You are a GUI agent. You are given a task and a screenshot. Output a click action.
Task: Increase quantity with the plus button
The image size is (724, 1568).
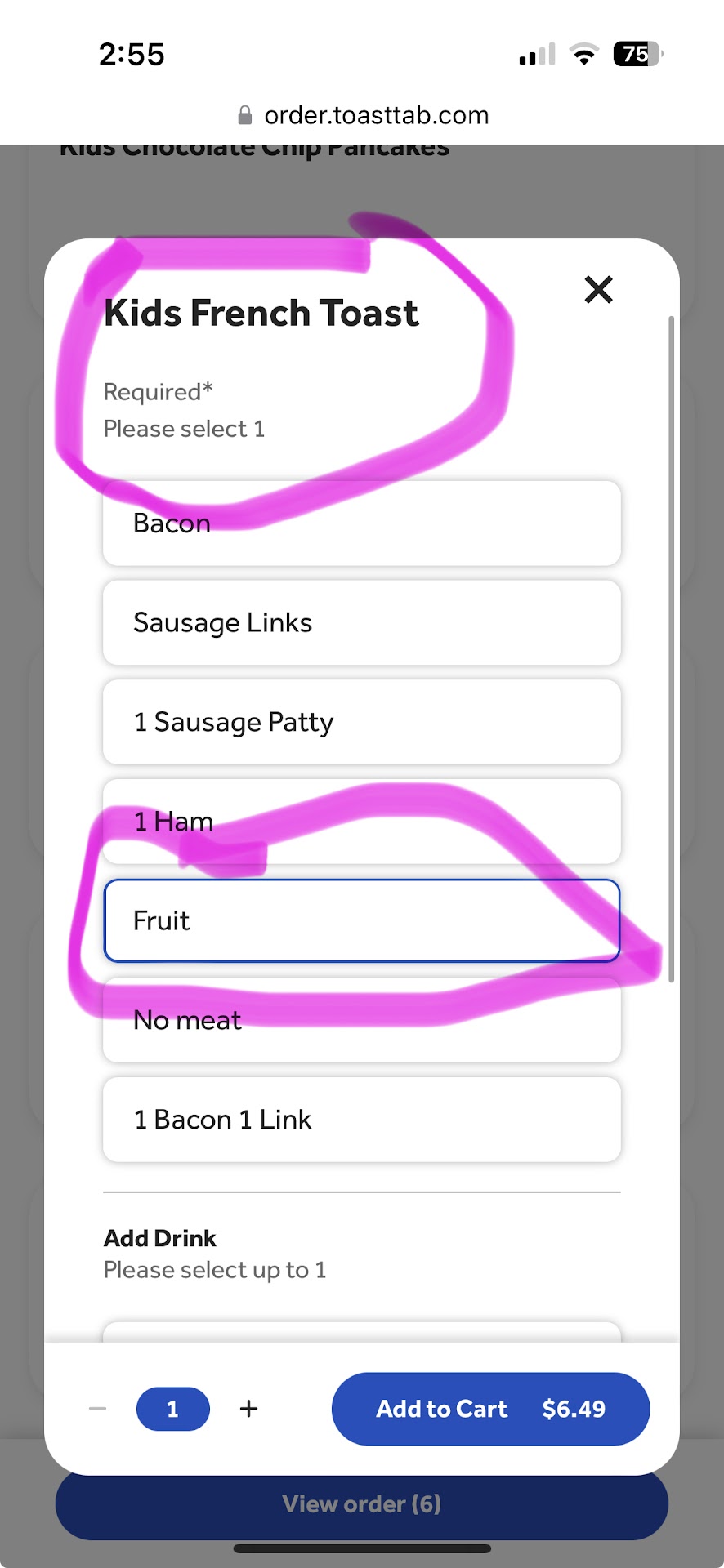248,1409
